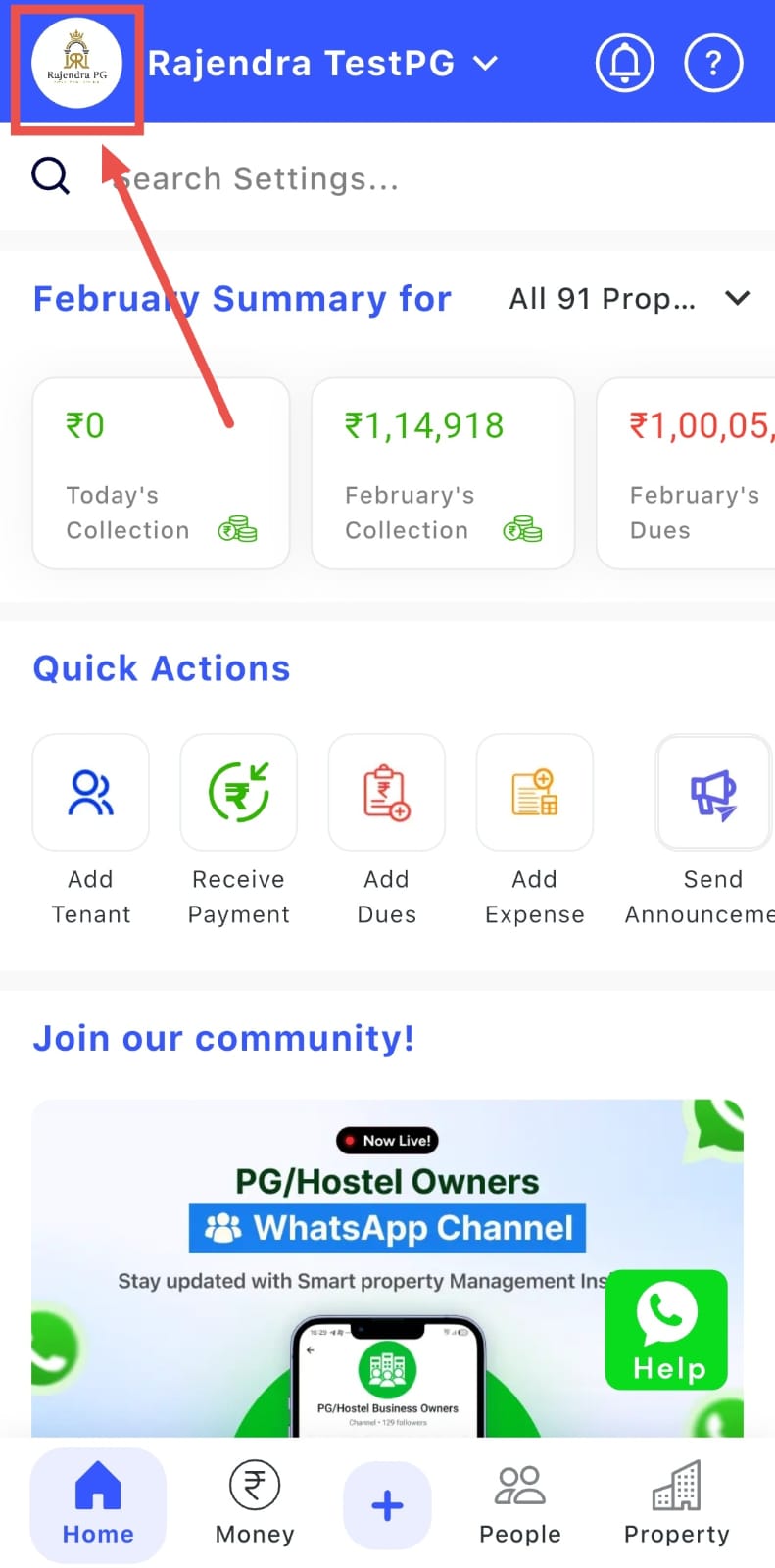This screenshot has width=775, height=1568.
Task: Tap the plus button in bottom bar
Action: click(x=387, y=1505)
